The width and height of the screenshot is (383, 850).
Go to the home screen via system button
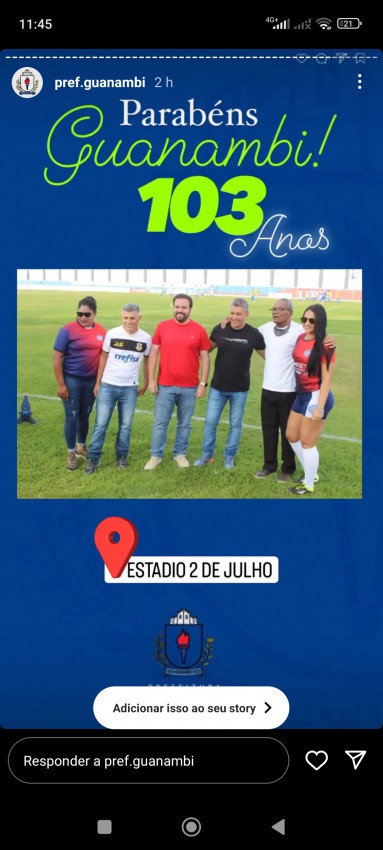[x=191, y=827]
